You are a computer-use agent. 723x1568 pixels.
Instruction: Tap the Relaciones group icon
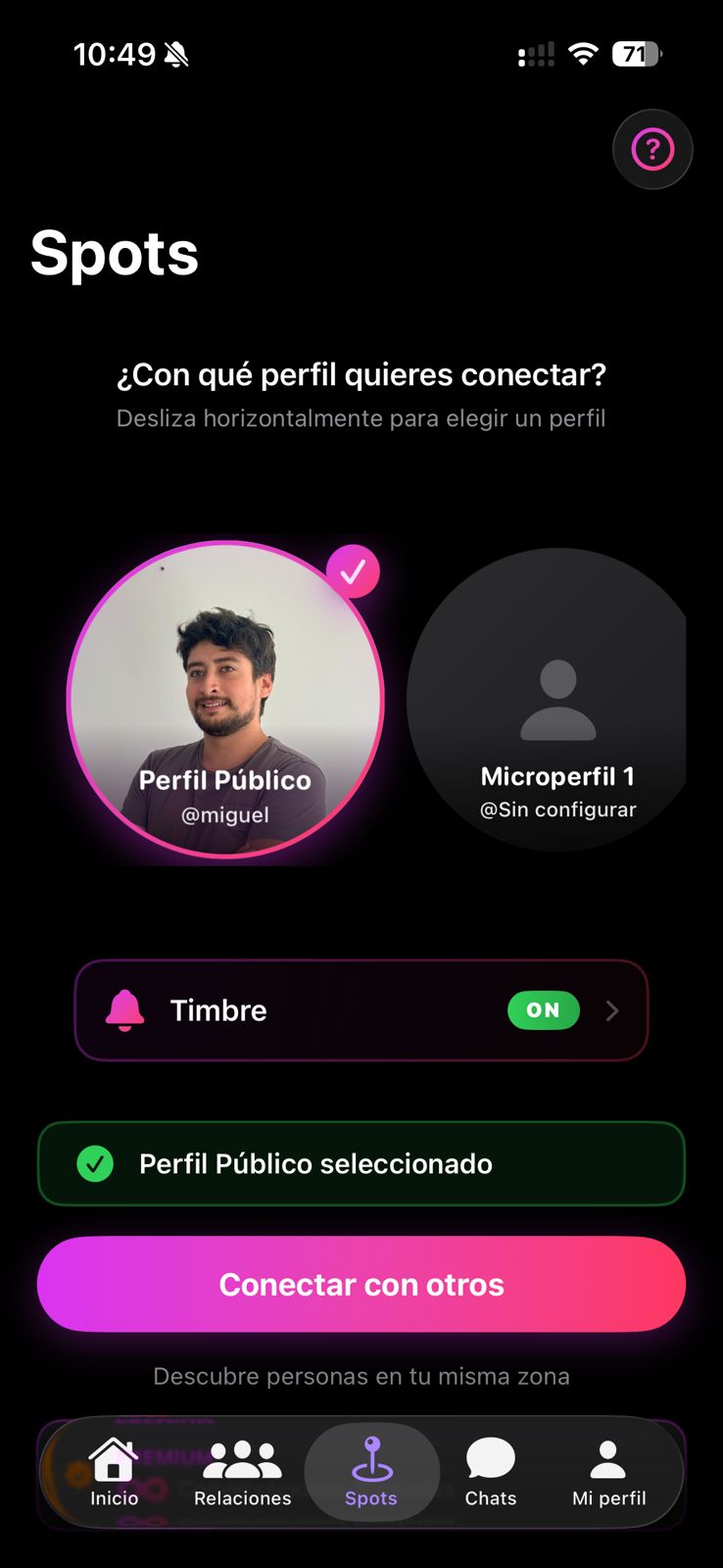pos(241,1458)
